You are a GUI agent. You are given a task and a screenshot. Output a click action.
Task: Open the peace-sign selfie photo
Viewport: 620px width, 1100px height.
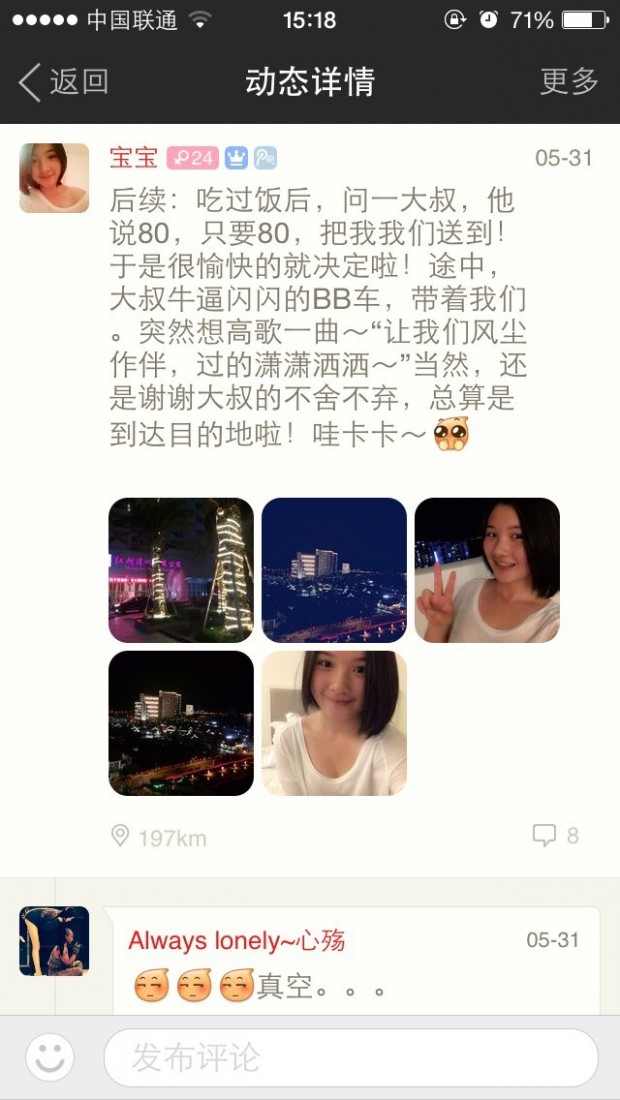click(x=487, y=570)
